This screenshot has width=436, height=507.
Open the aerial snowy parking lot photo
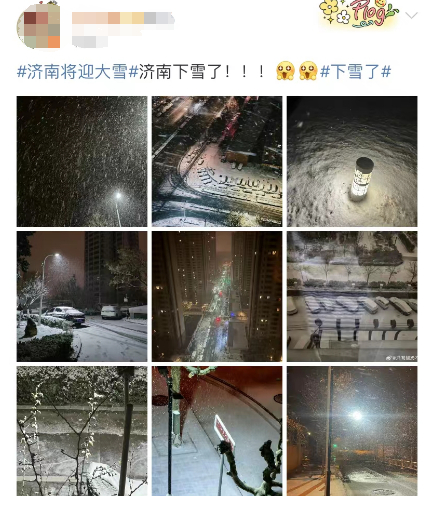tap(217, 161)
